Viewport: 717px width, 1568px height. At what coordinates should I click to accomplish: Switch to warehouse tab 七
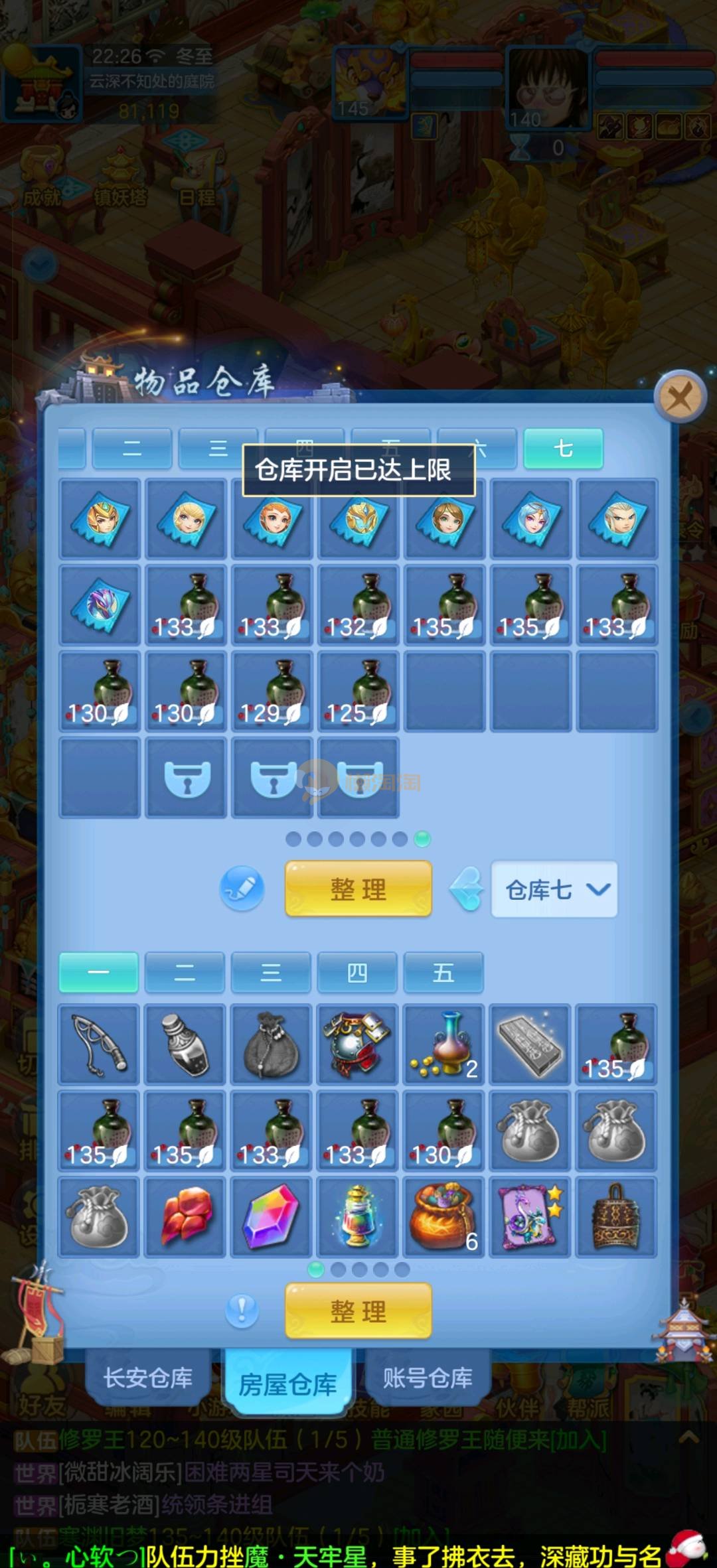[563, 449]
